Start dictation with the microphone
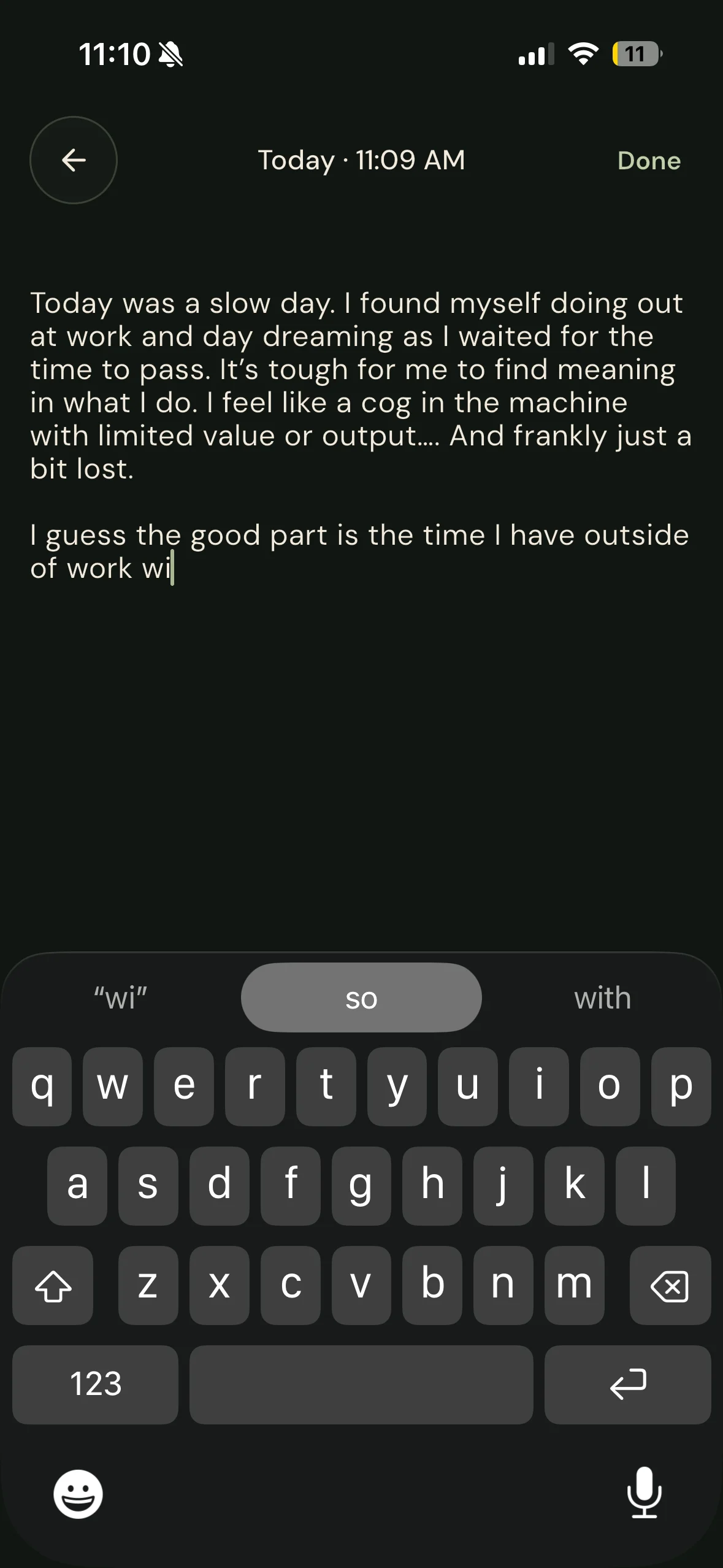The image size is (723, 1568). coord(645,1493)
